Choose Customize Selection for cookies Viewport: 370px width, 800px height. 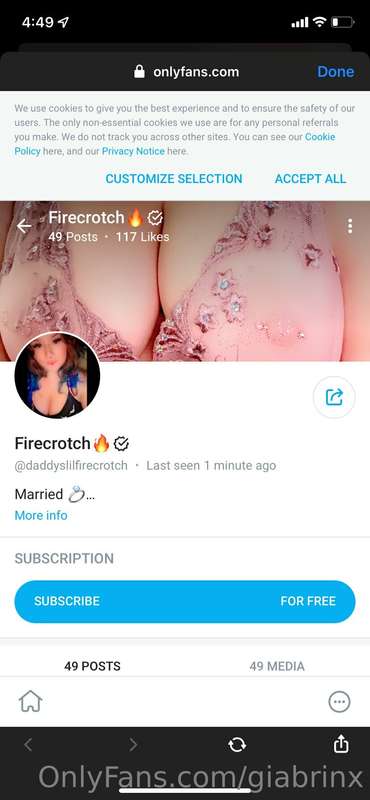(174, 179)
